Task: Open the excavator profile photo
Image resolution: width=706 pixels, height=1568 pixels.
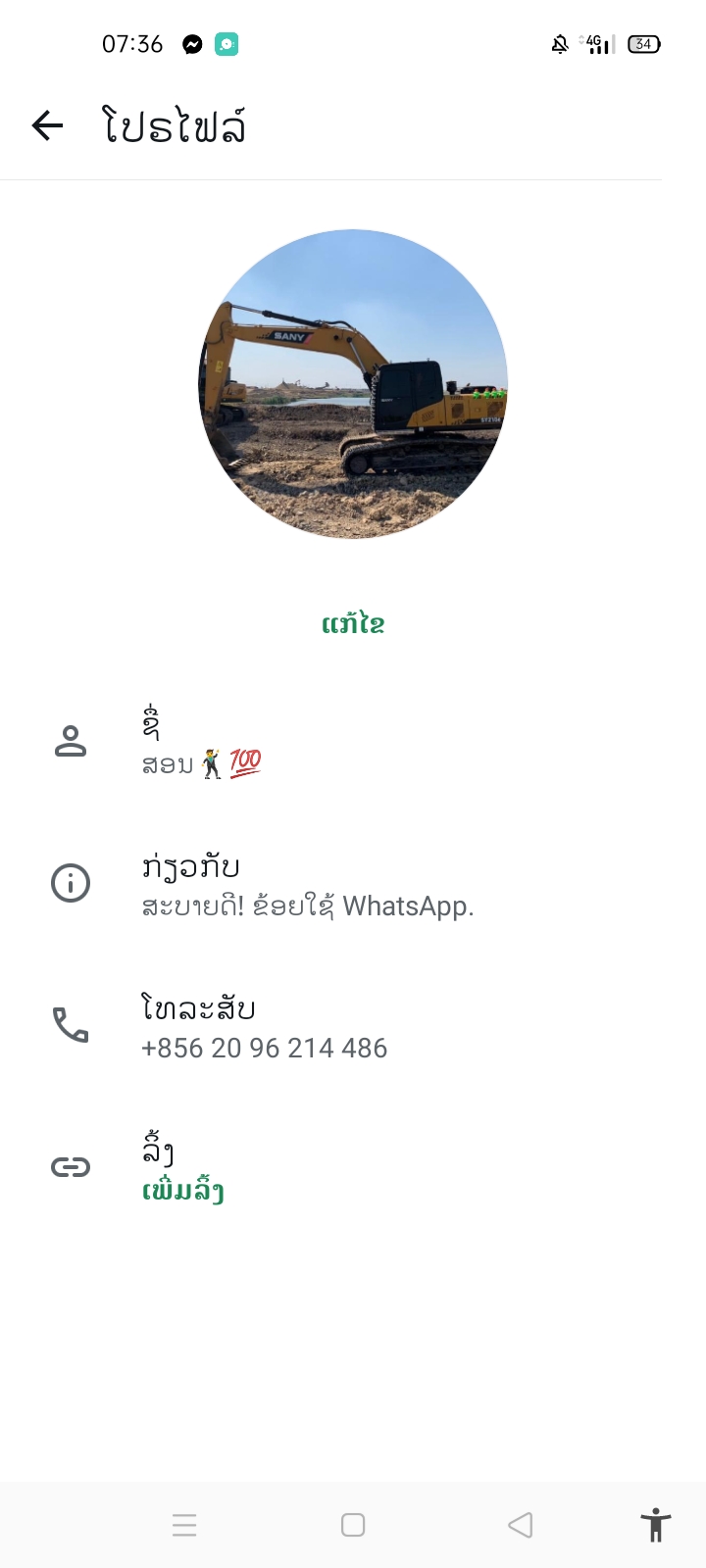Action: pos(353,384)
